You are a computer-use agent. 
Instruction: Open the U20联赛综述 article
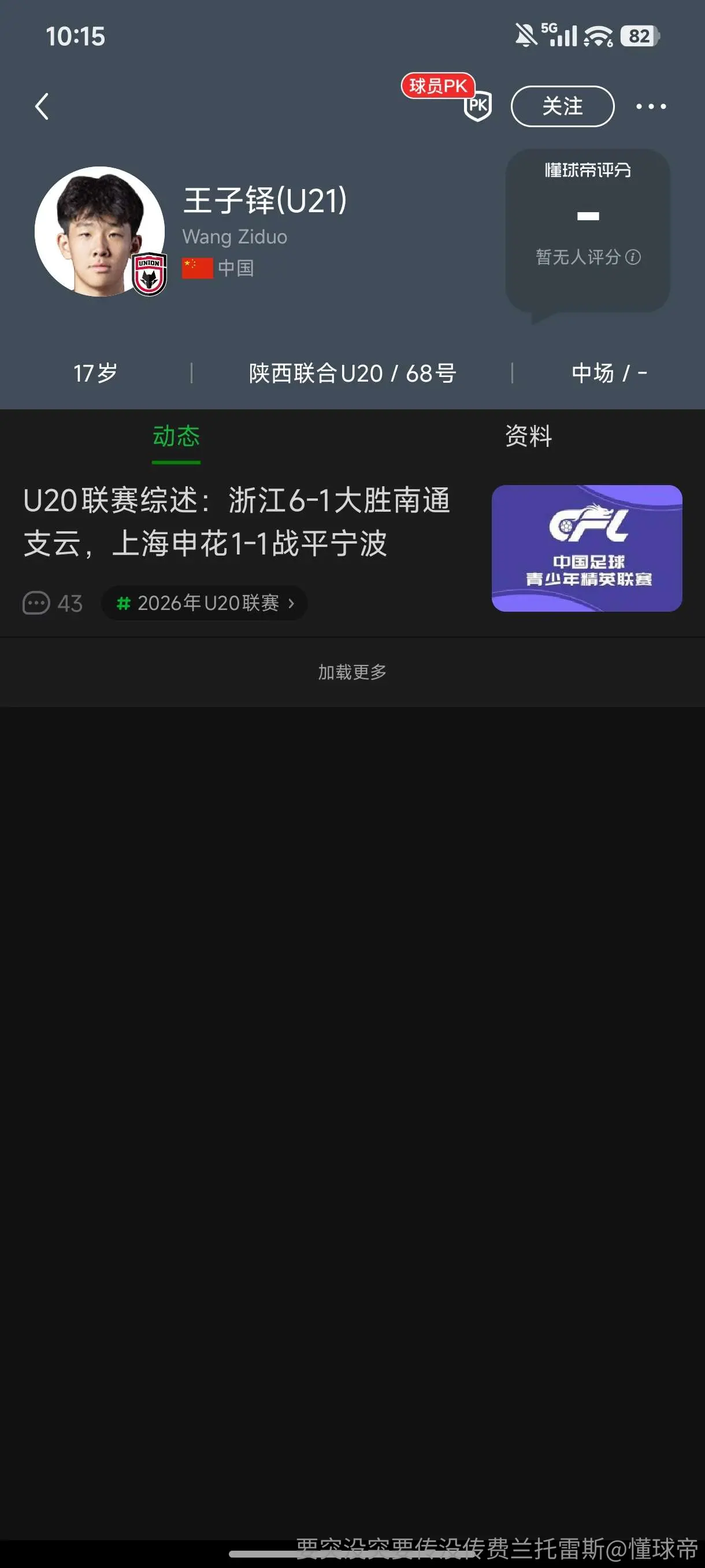click(238, 522)
